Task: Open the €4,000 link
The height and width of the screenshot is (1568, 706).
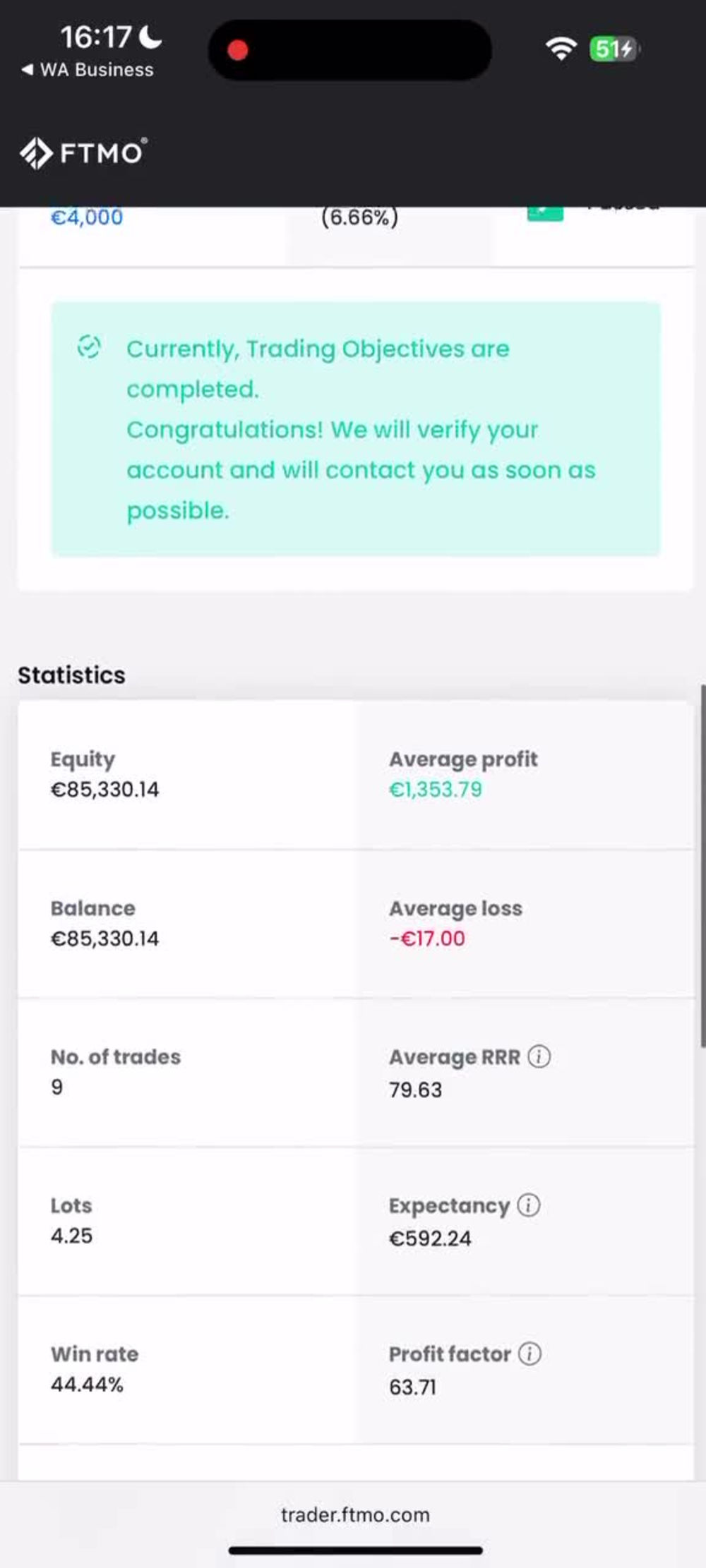Action: point(87,217)
